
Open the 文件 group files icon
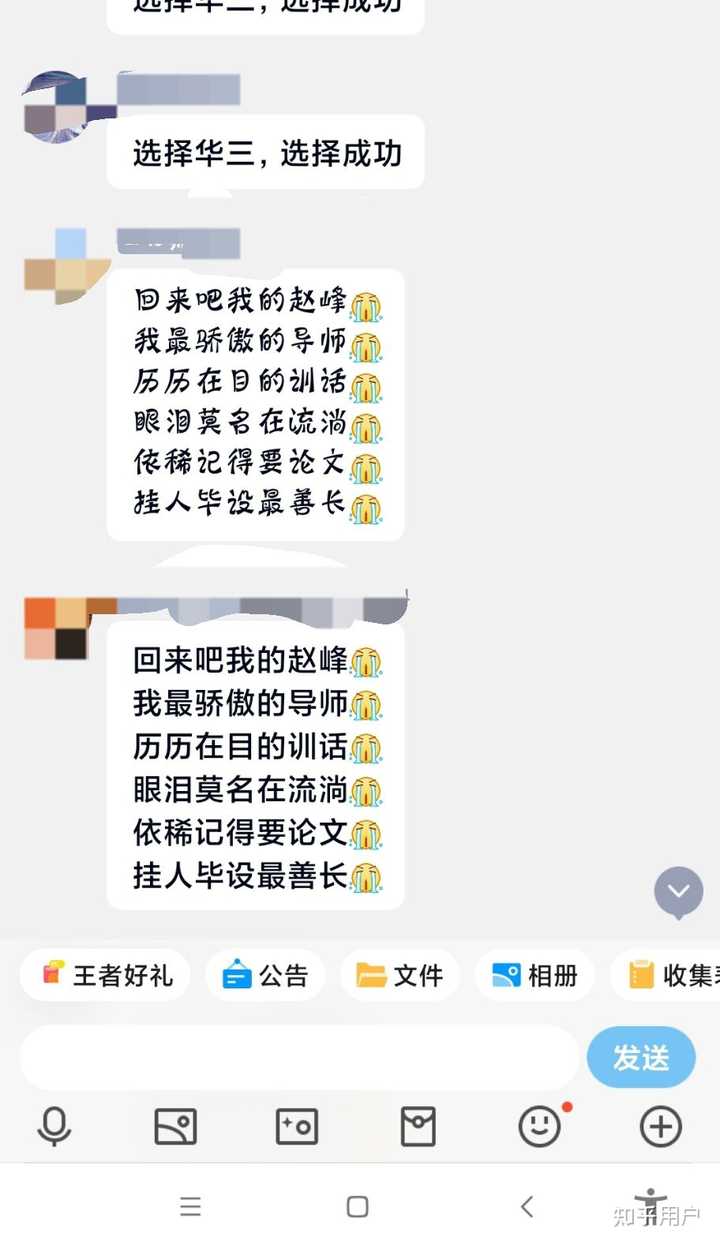click(399, 976)
